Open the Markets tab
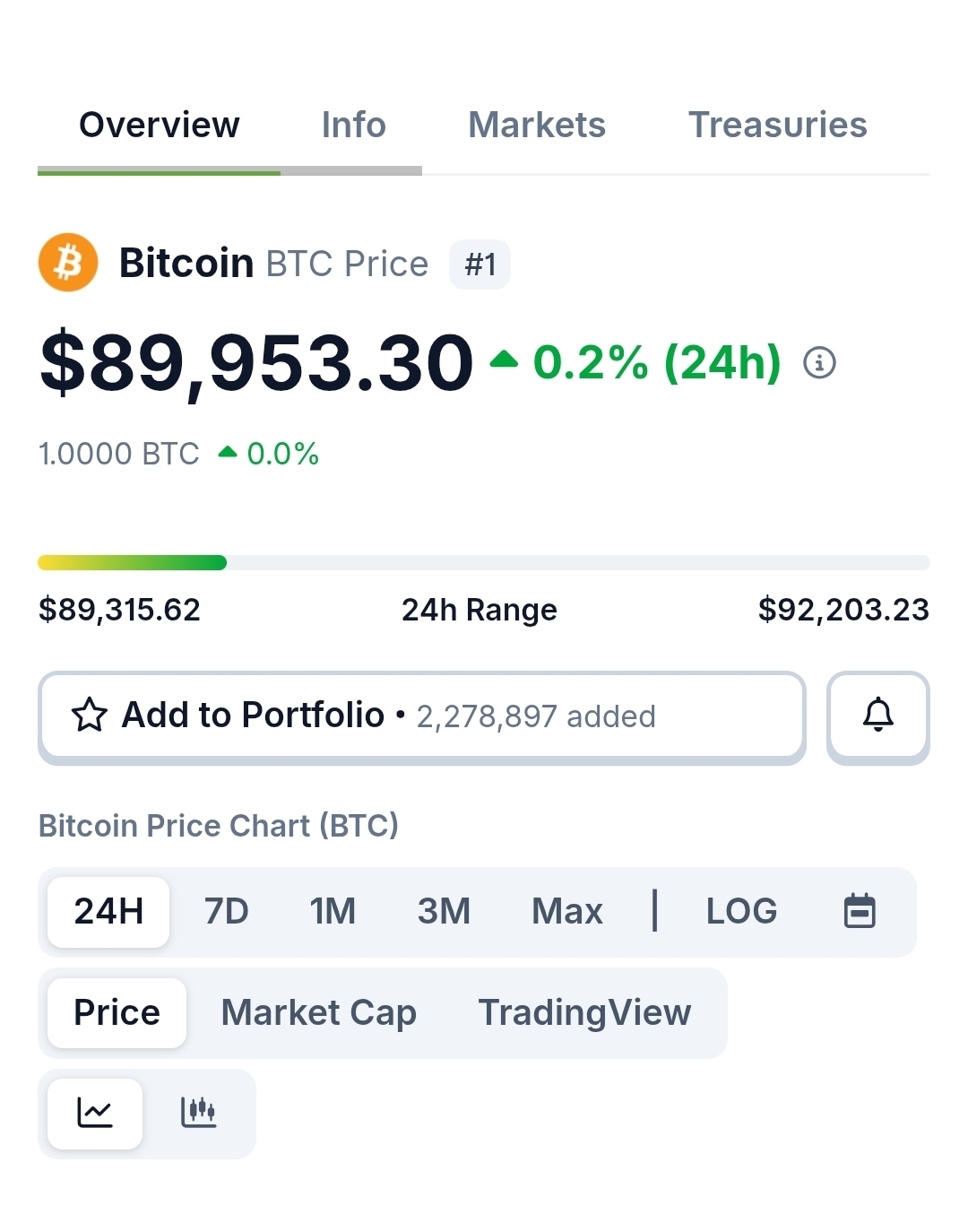This screenshot has width=968, height=1232. point(537,126)
